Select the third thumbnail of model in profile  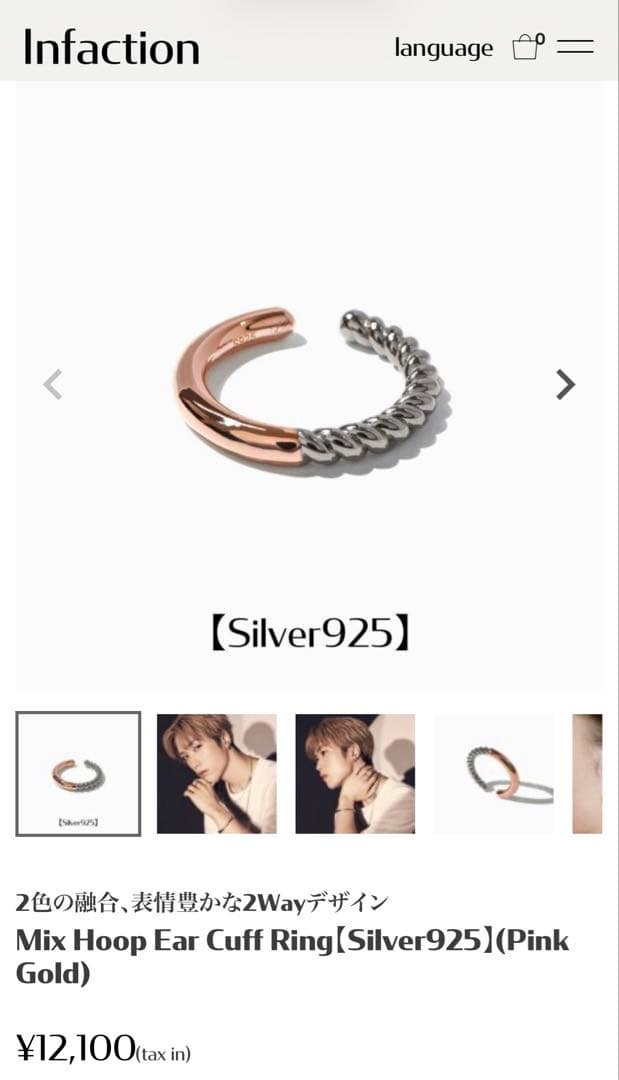tap(355, 774)
